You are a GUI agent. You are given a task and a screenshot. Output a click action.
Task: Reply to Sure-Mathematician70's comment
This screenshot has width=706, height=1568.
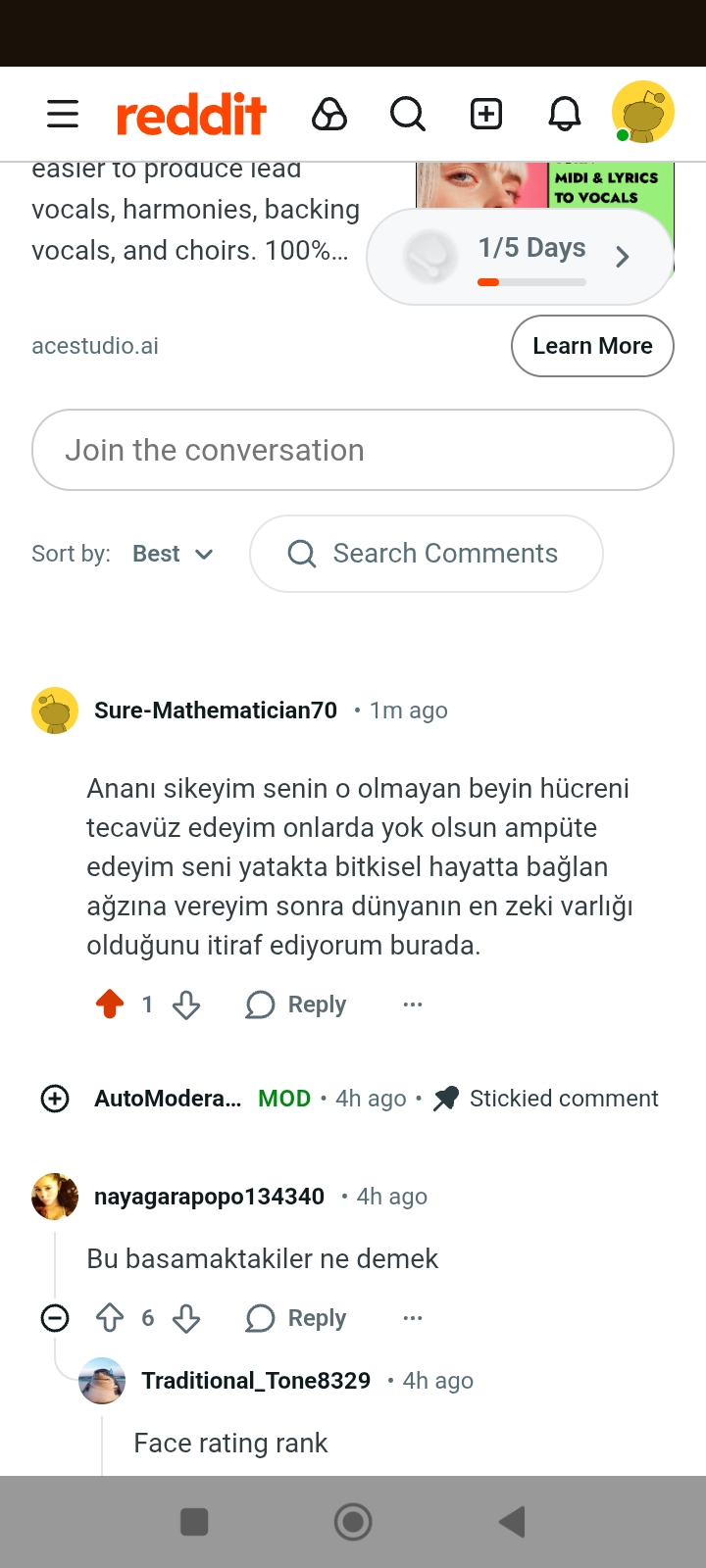[x=296, y=1004]
